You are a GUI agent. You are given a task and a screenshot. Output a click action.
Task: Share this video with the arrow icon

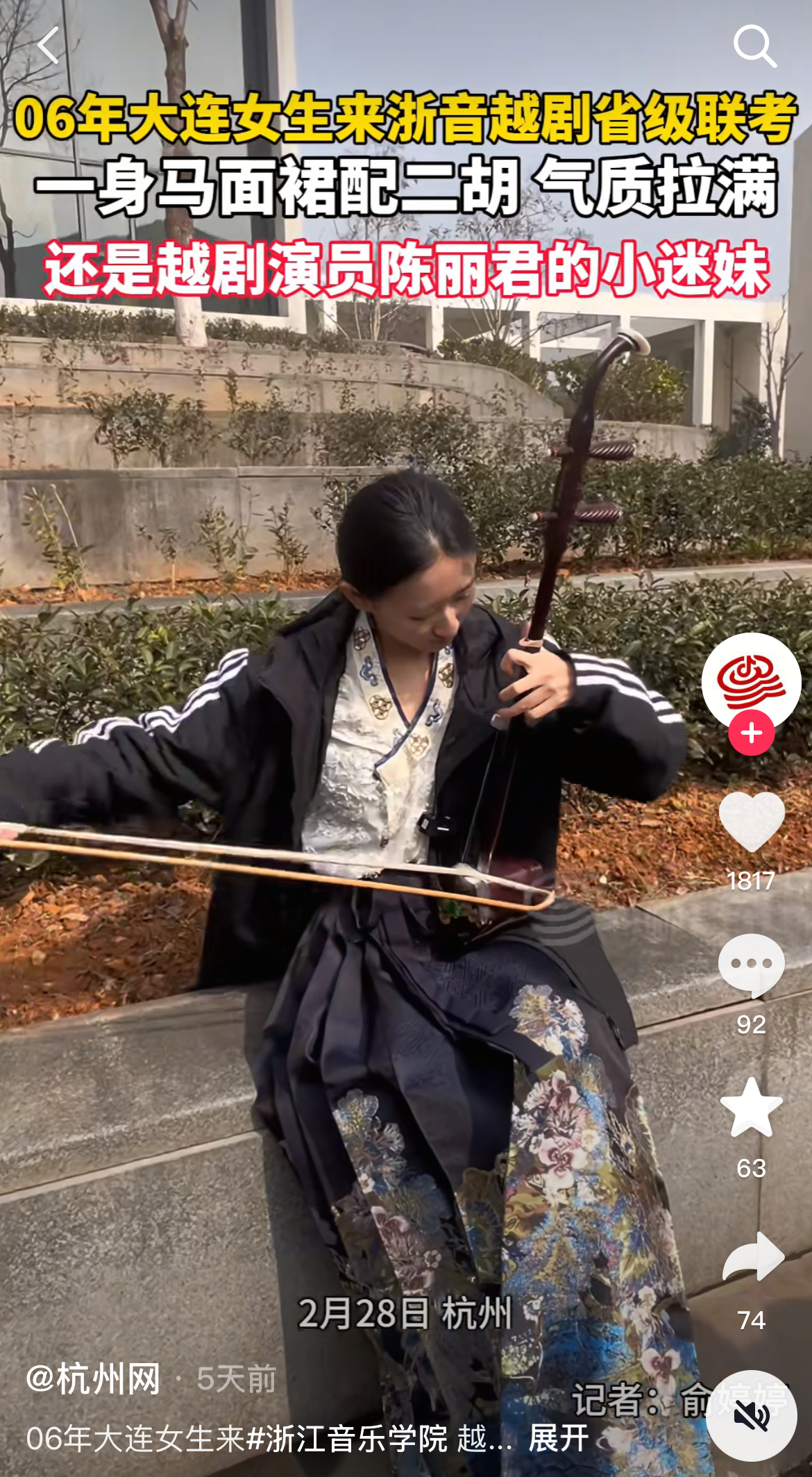click(x=752, y=1258)
